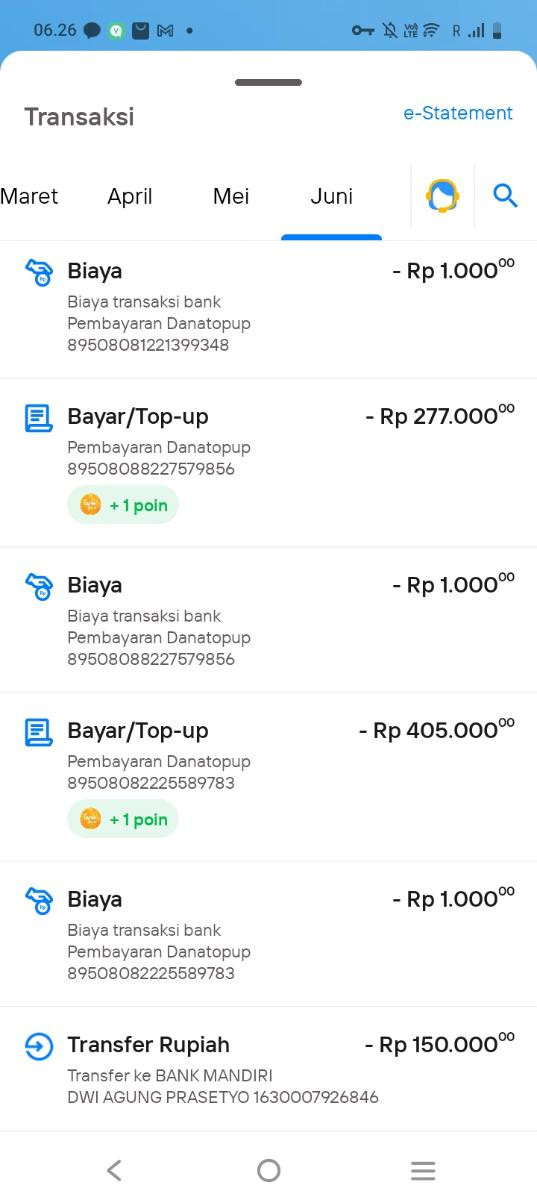View Biaya entry for 89508088227579856
The width and height of the screenshot is (537, 1200).
[268, 620]
